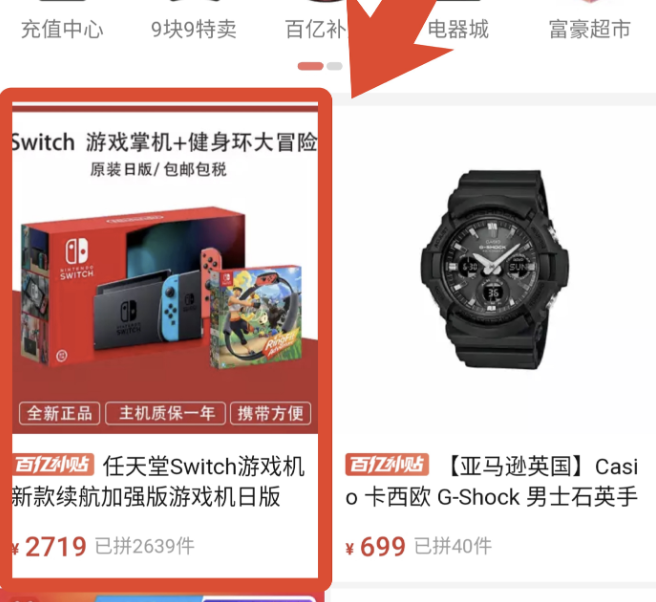
Task: Open 富豪超市 category
Action: tap(590, 28)
